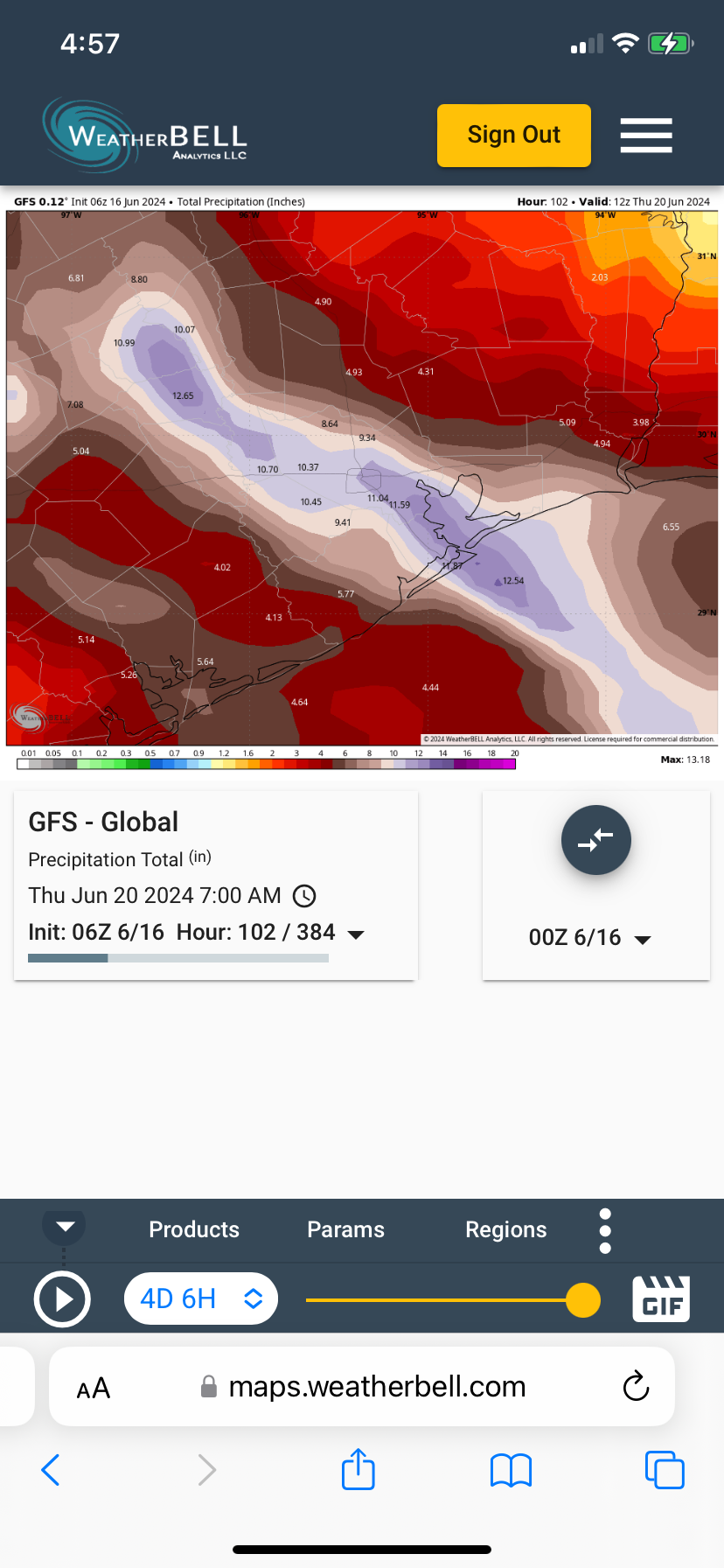Open the local time clock icon

click(303, 896)
